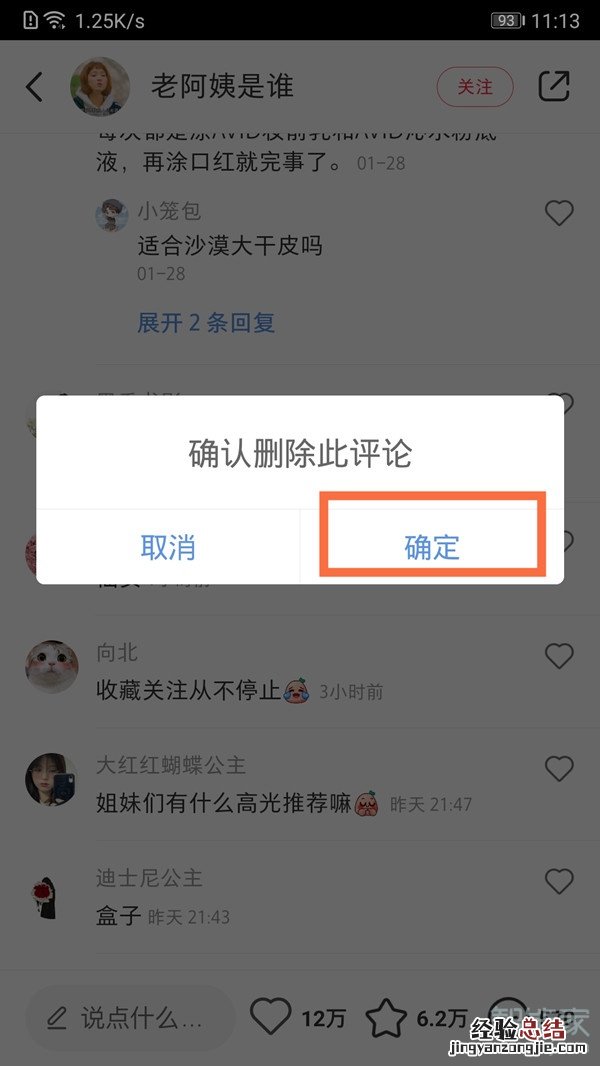Follow 老阿姨是谁 with the 关注 button
Image resolution: width=600 pixels, height=1066 pixels.
474,87
